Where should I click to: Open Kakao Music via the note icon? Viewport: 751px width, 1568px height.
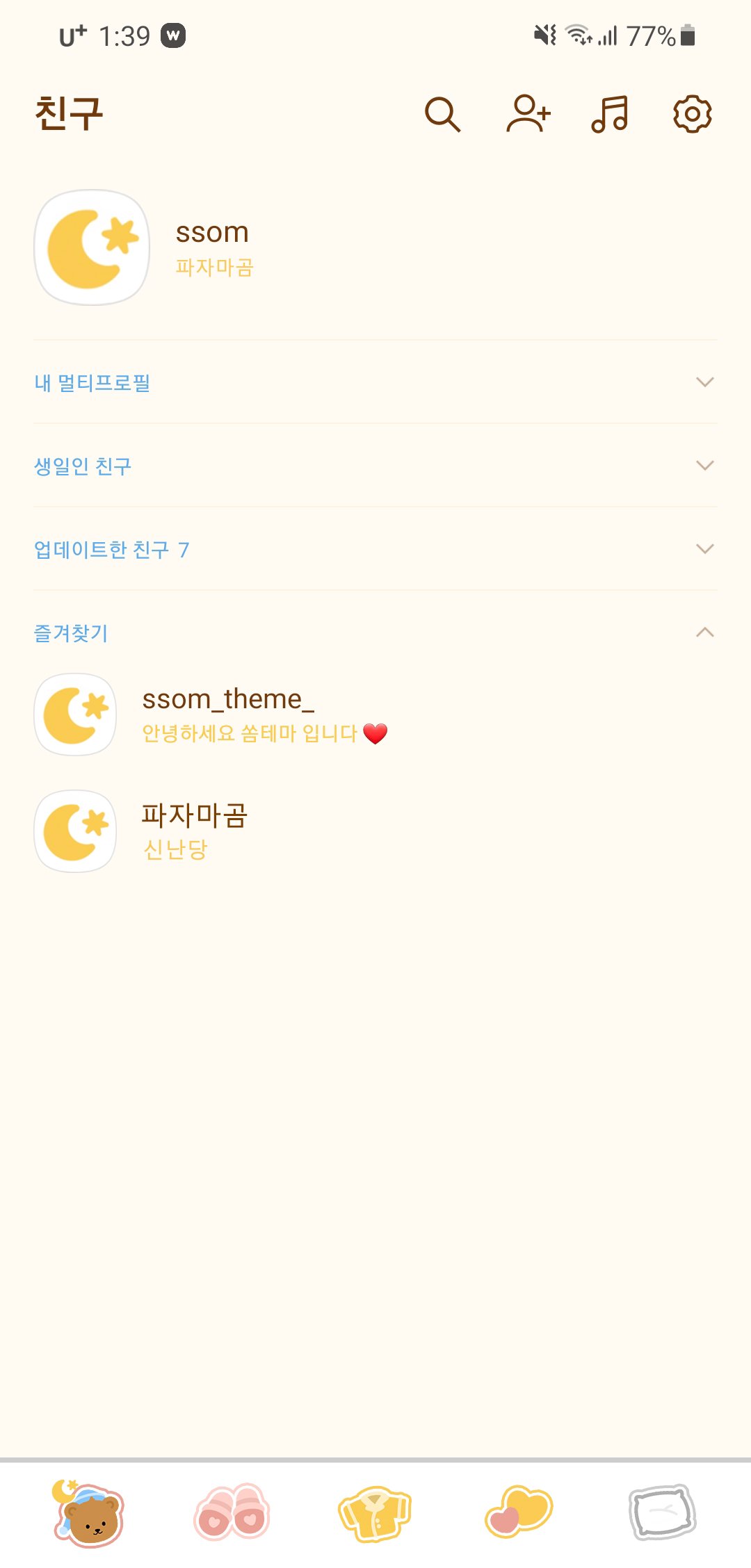611,115
